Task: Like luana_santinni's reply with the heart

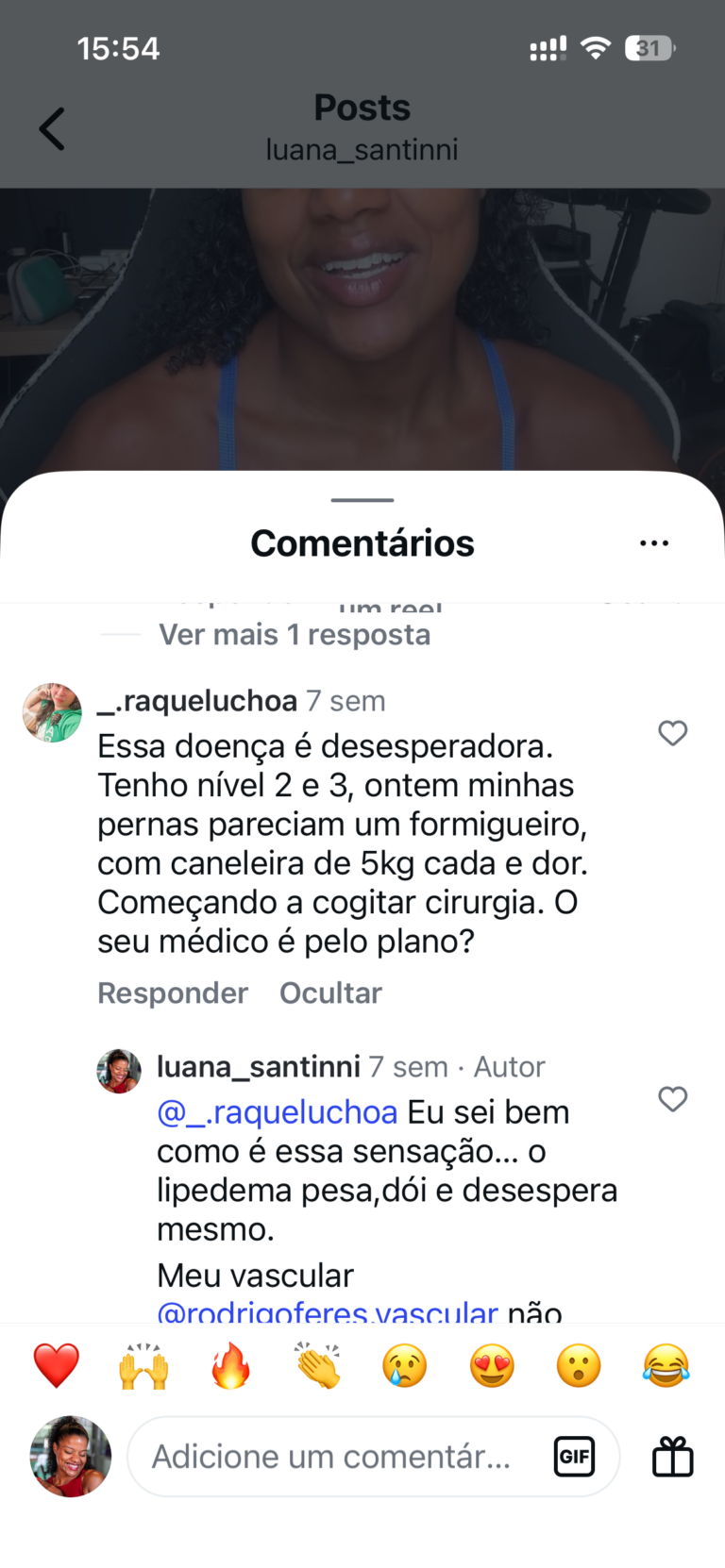Action: coord(672,1099)
